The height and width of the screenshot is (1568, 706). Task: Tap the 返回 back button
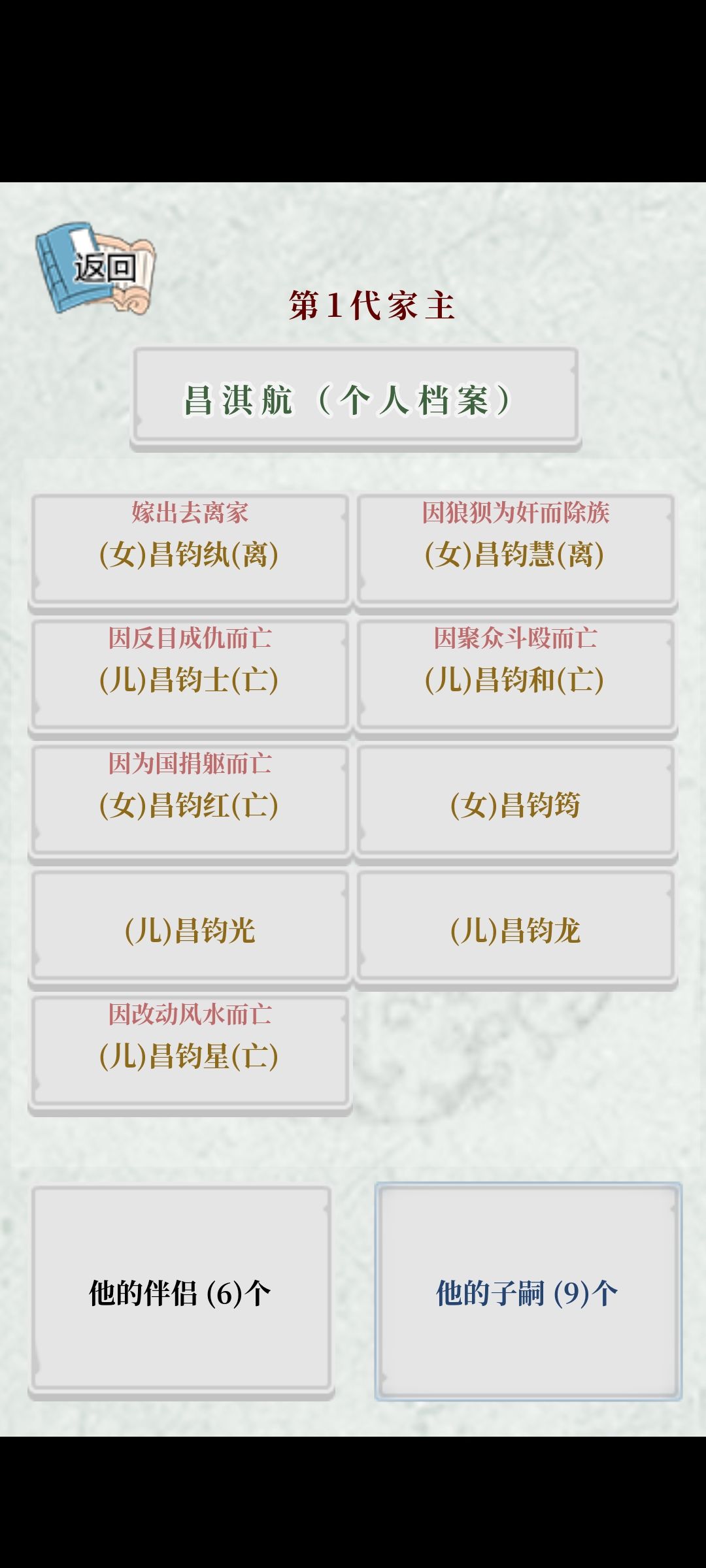tap(95, 268)
